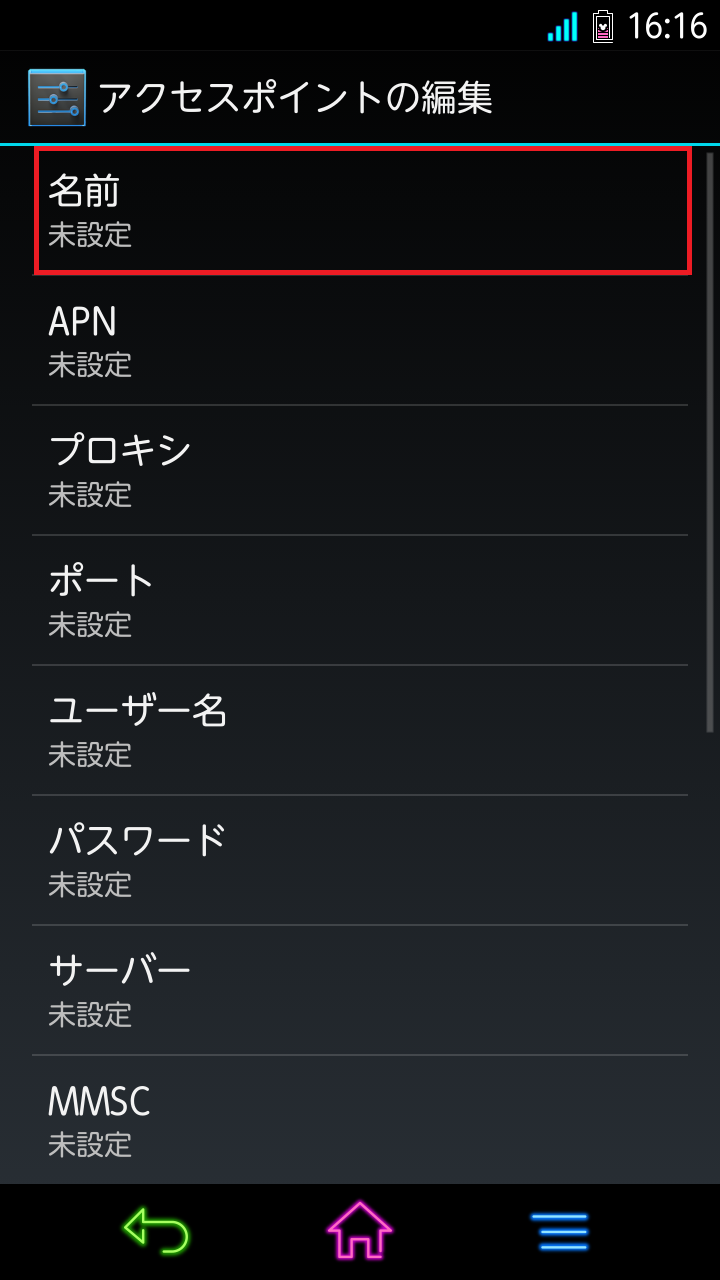
Task: Select the ユーザー名 username field
Action: pyautogui.click(x=360, y=730)
